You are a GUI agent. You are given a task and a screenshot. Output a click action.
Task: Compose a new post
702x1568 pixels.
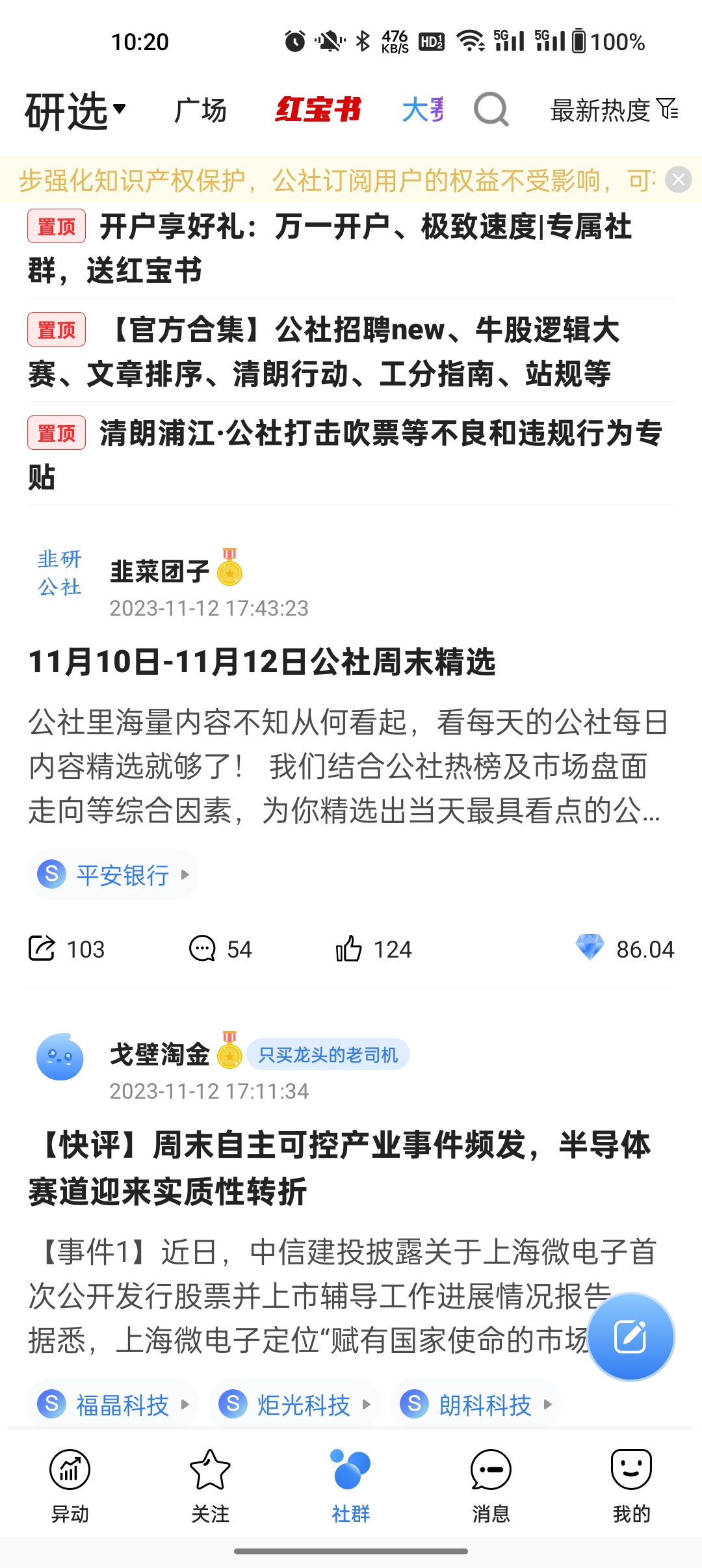tap(630, 1337)
